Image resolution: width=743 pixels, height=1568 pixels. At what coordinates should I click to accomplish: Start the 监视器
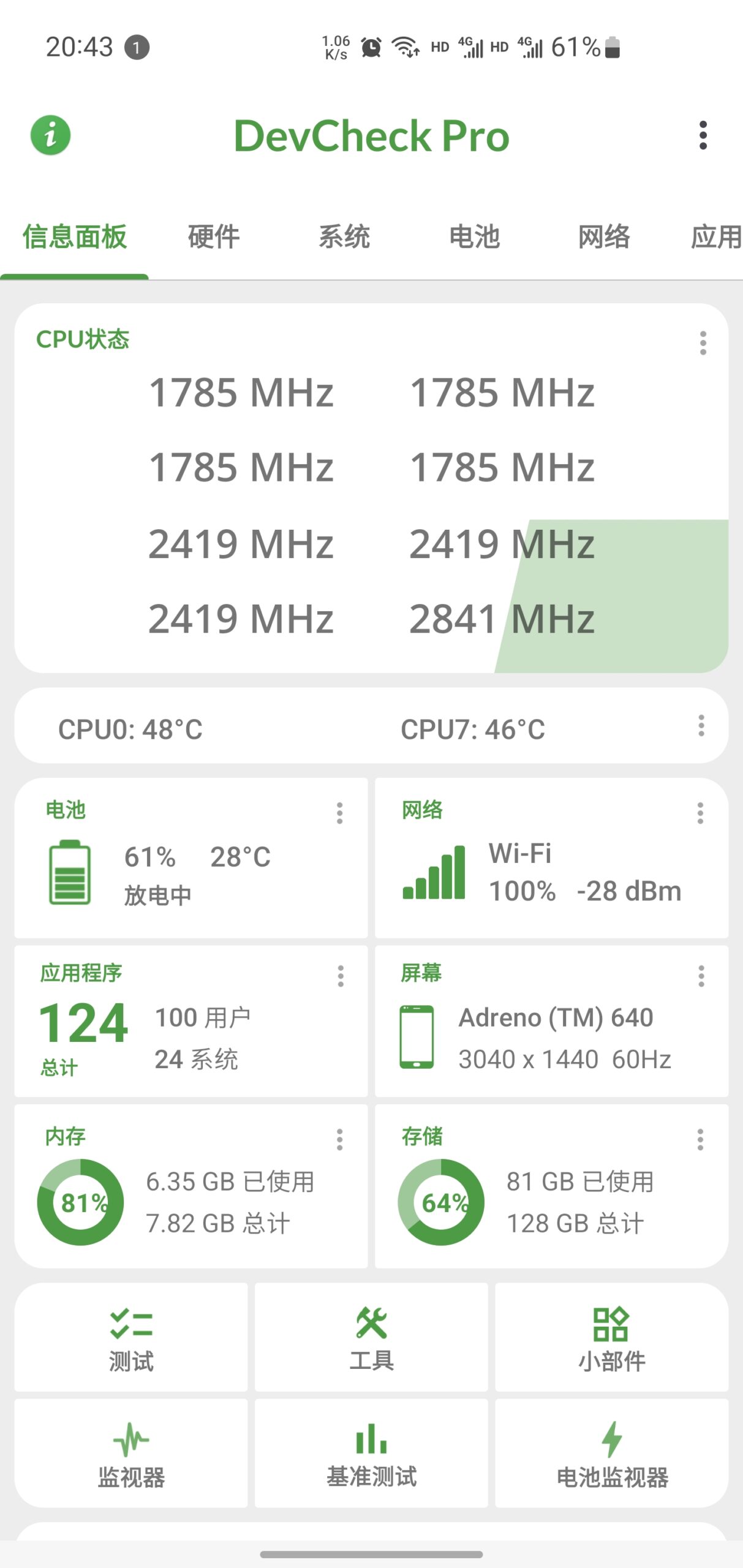pyautogui.click(x=131, y=1453)
